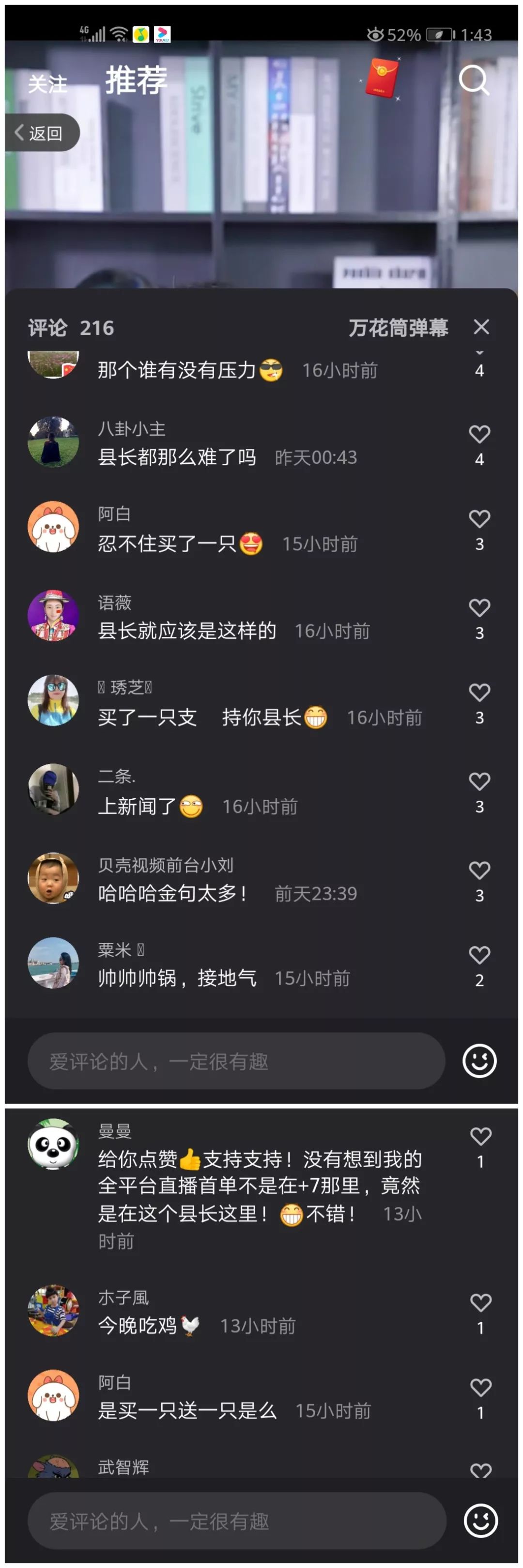Screen dimensions: 523x1568
Task: Like the comment 帅帅帅锅，接地气
Action: (479, 954)
